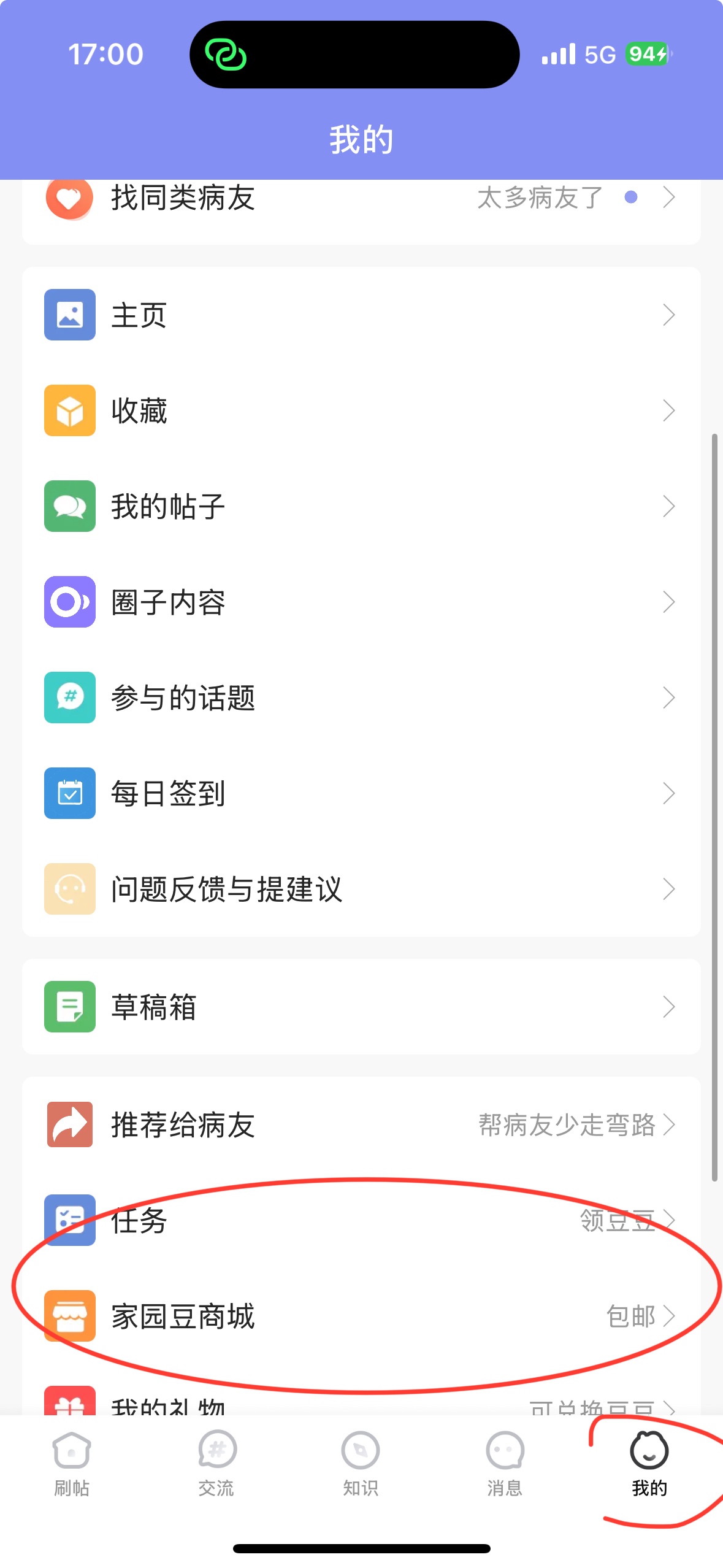Open 找同类病友 row

[x=361, y=199]
